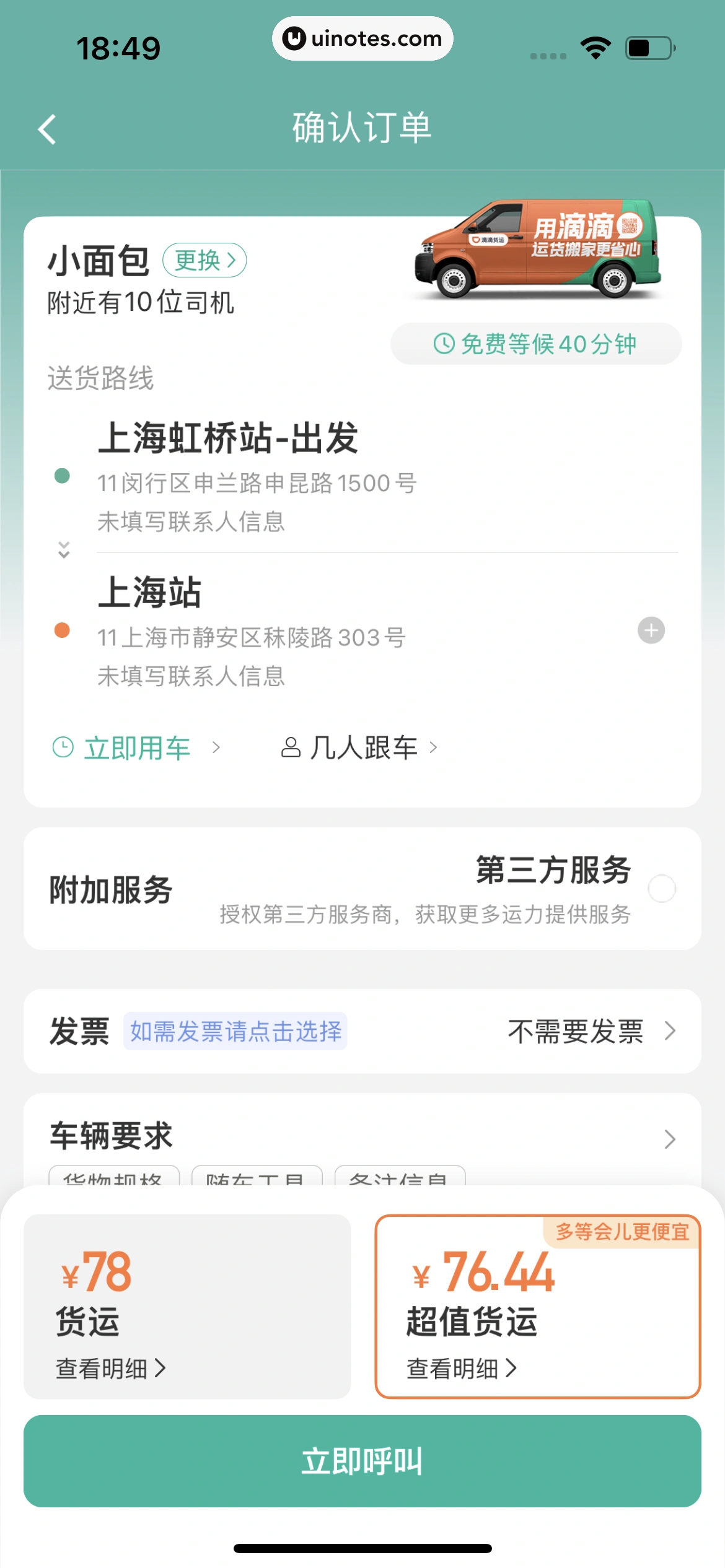Choose 立即用车 pickup time
The height and width of the screenshot is (1568, 725).
pyautogui.click(x=136, y=747)
